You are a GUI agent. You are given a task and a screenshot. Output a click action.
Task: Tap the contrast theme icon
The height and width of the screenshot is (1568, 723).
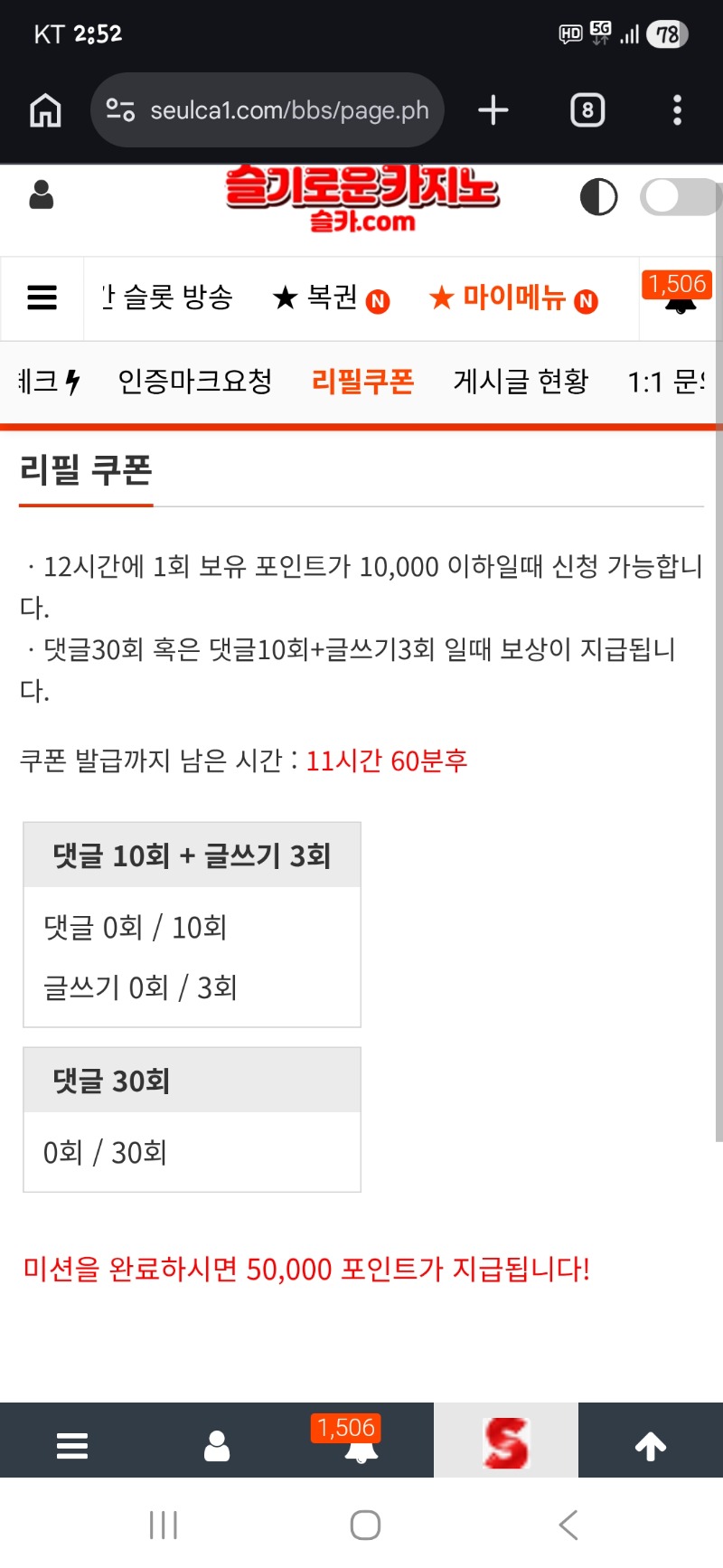pos(598,197)
